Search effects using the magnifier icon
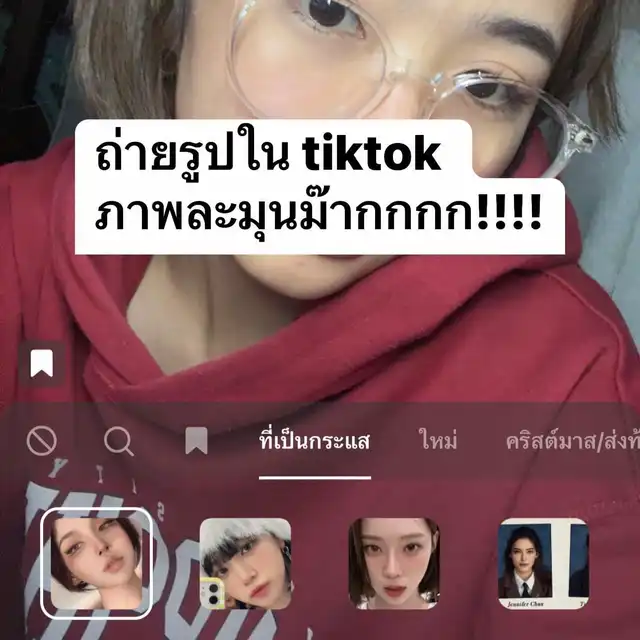Image resolution: width=640 pixels, height=640 pixels. click(119, 441)
